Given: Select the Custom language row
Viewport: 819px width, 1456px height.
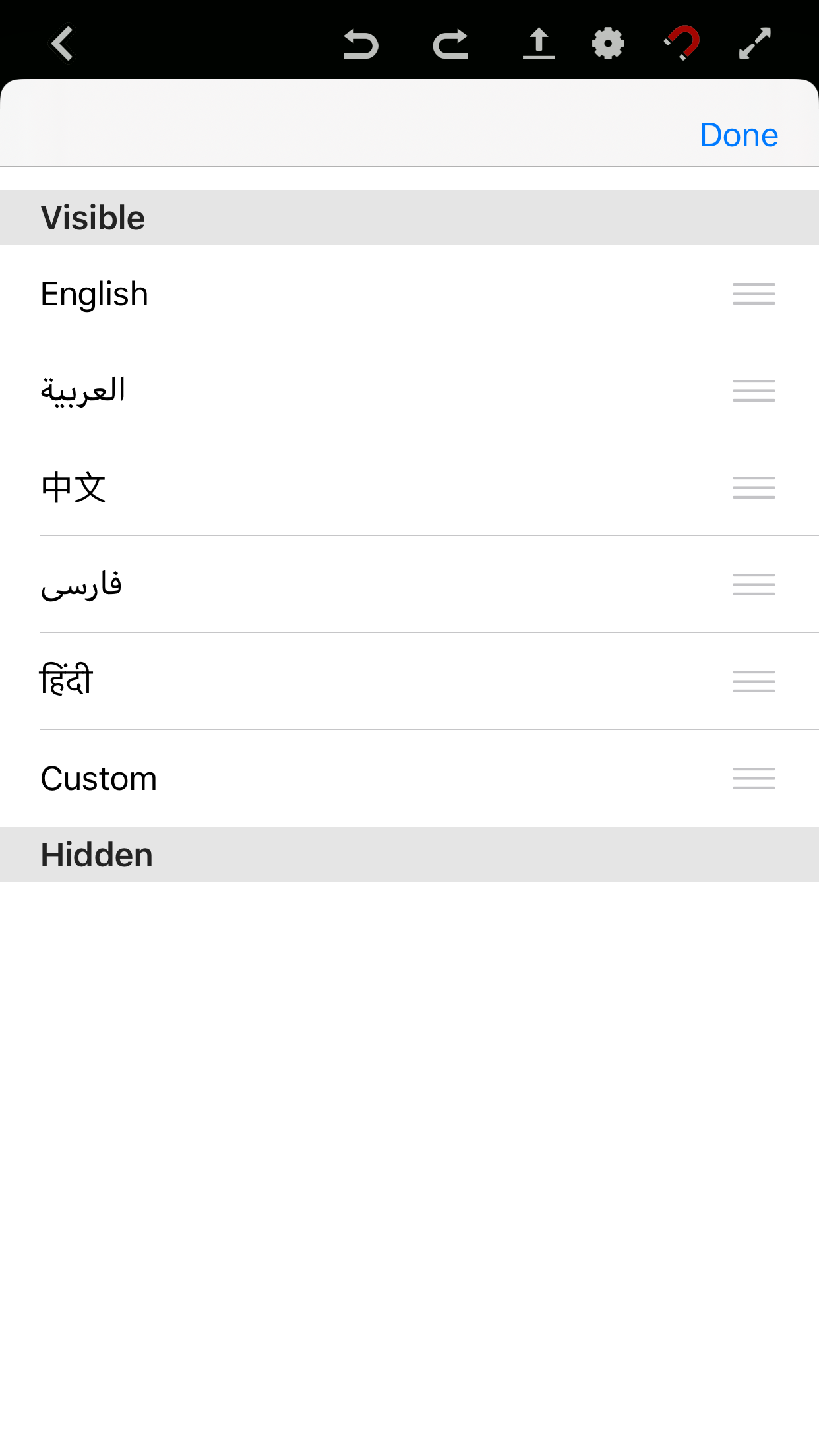Looking at the screenshot, I should point(264,779).
